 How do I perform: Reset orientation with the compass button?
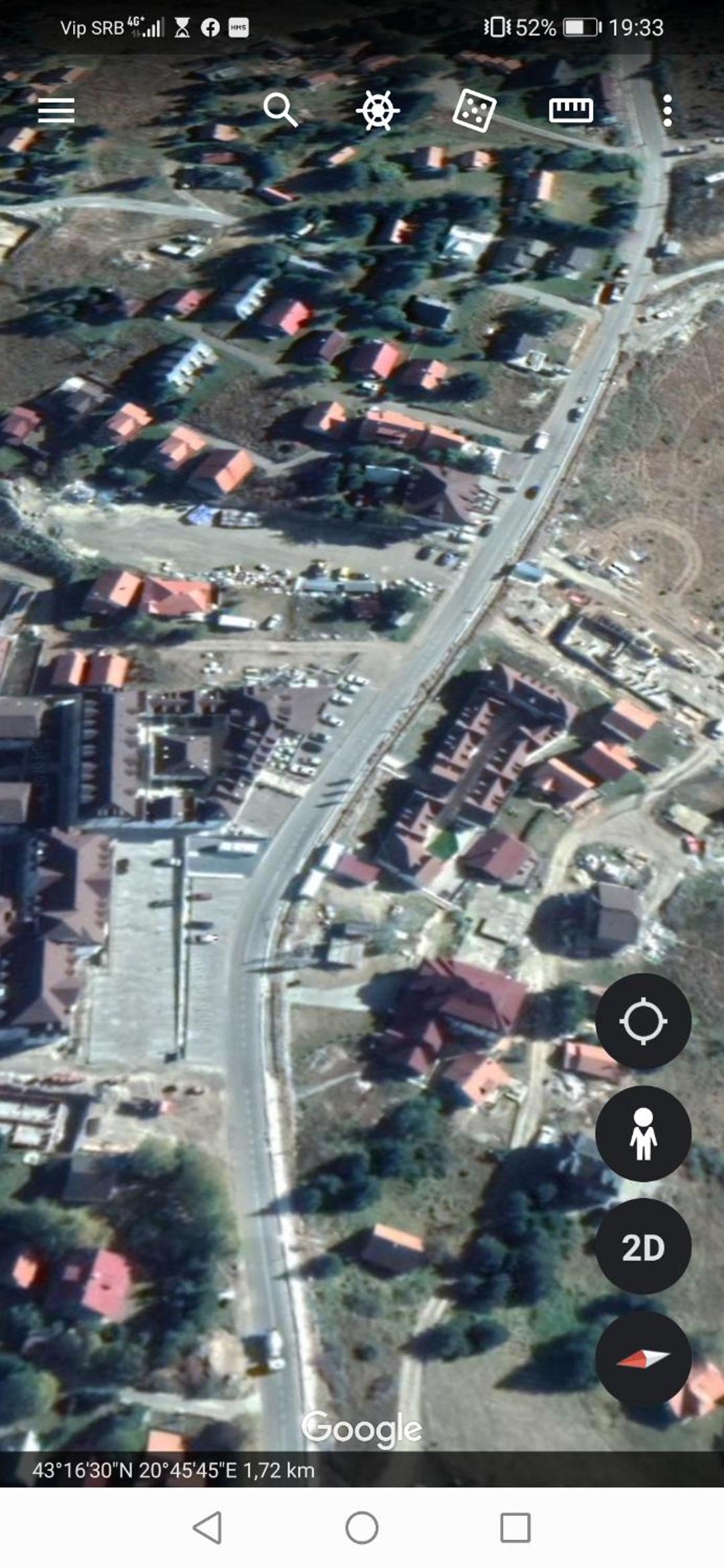643,1359
